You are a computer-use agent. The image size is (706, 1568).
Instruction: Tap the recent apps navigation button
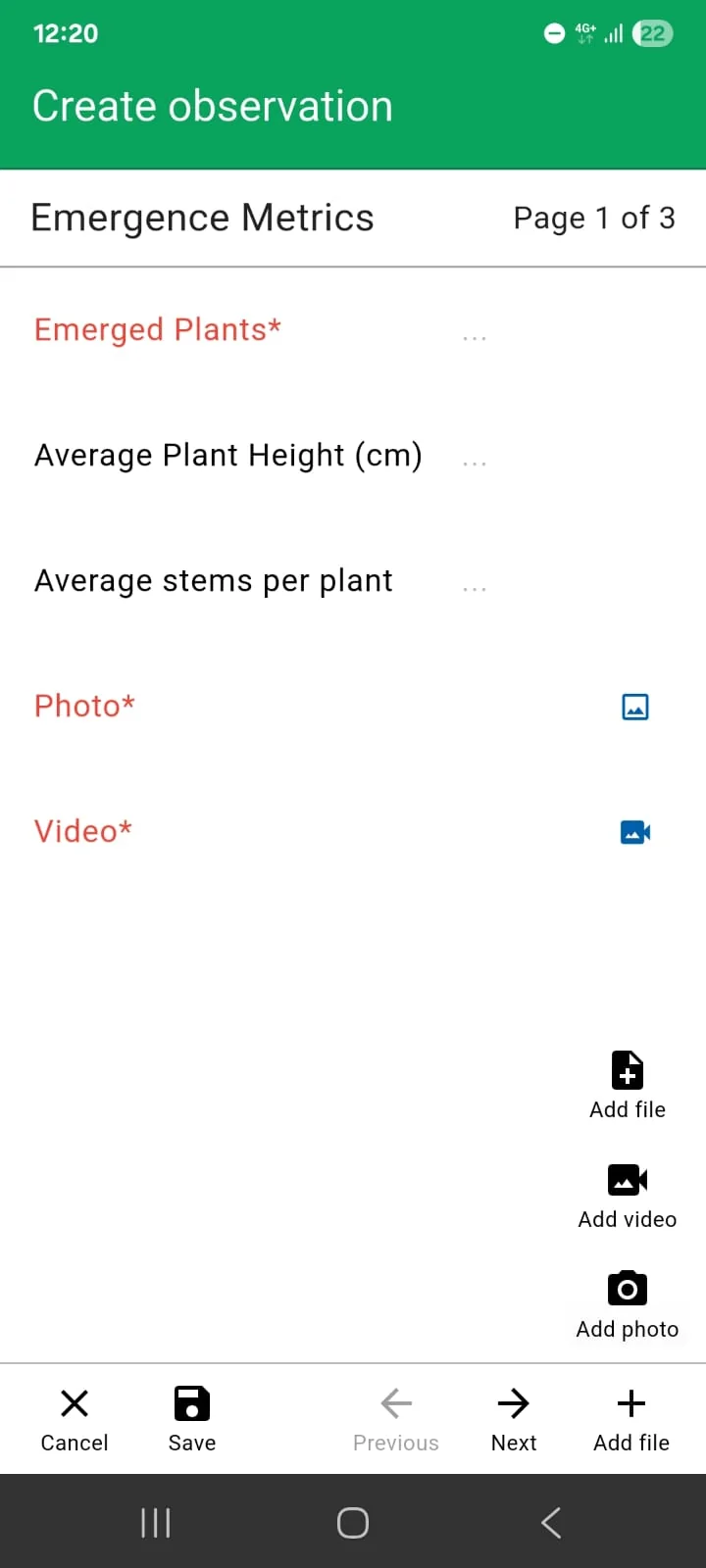coord(155,1522)
